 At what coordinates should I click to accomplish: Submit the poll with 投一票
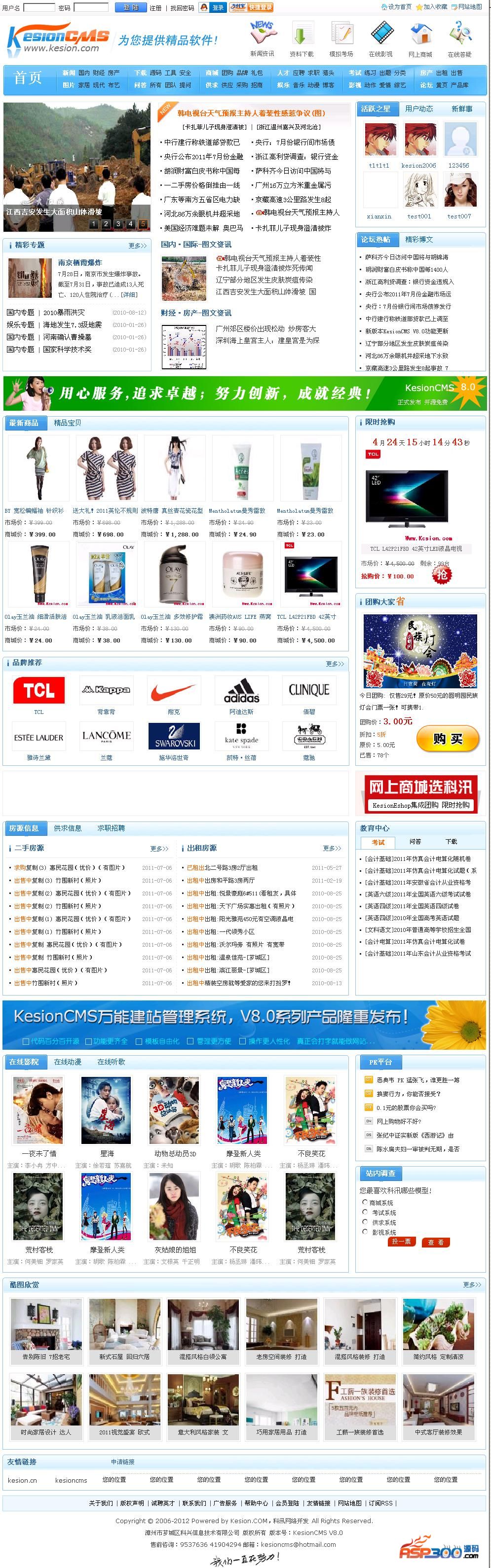(x=402, y=1241)
